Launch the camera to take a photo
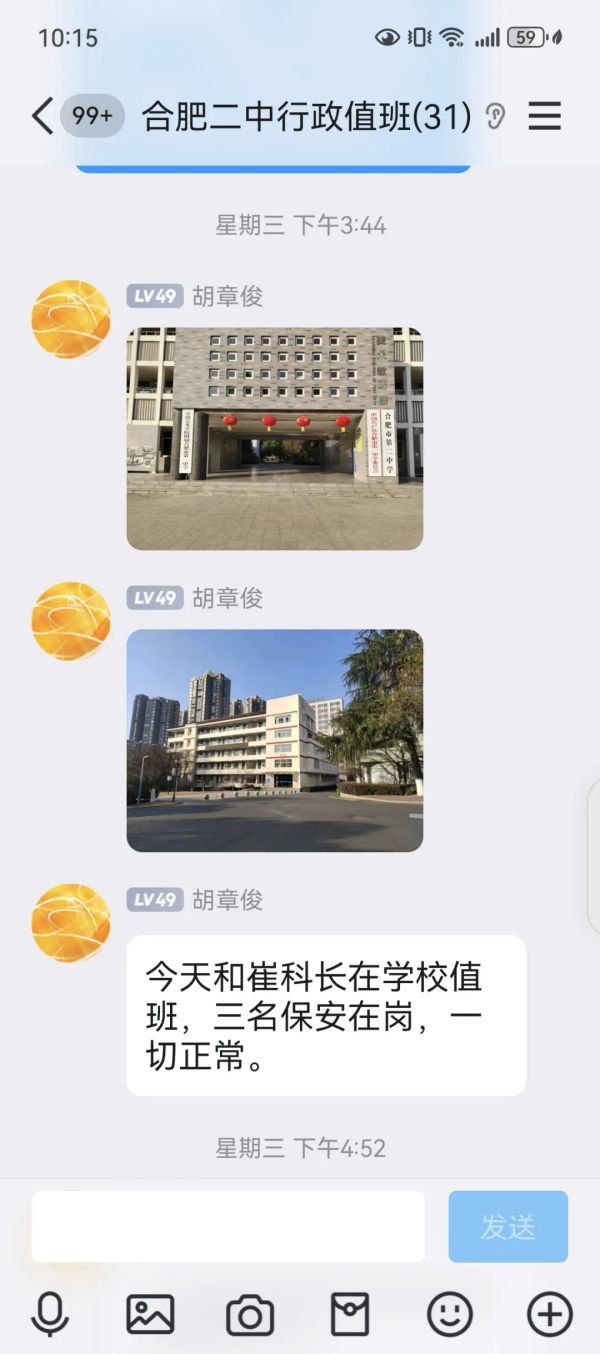Screen dimensions: 600x1354 (x=250, y=1314)
